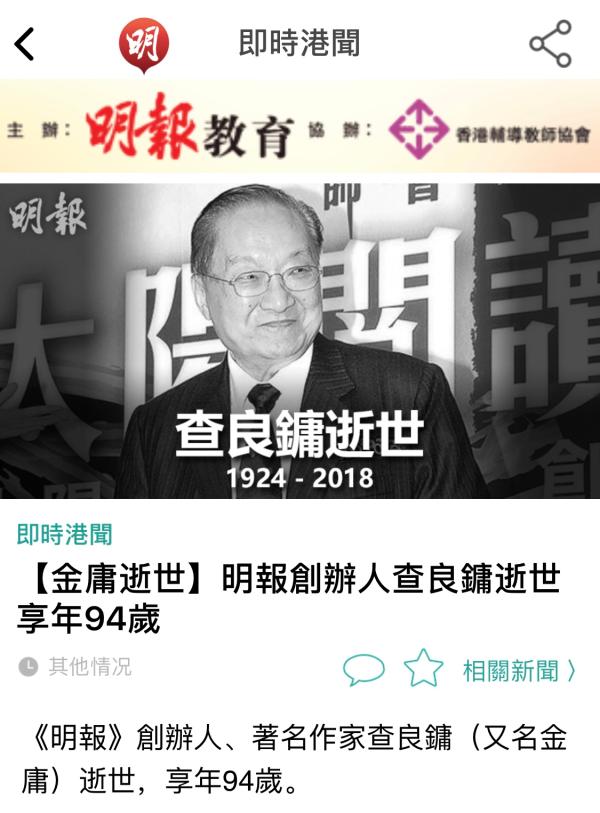Open 相關新聞 related news

(518, 670)
